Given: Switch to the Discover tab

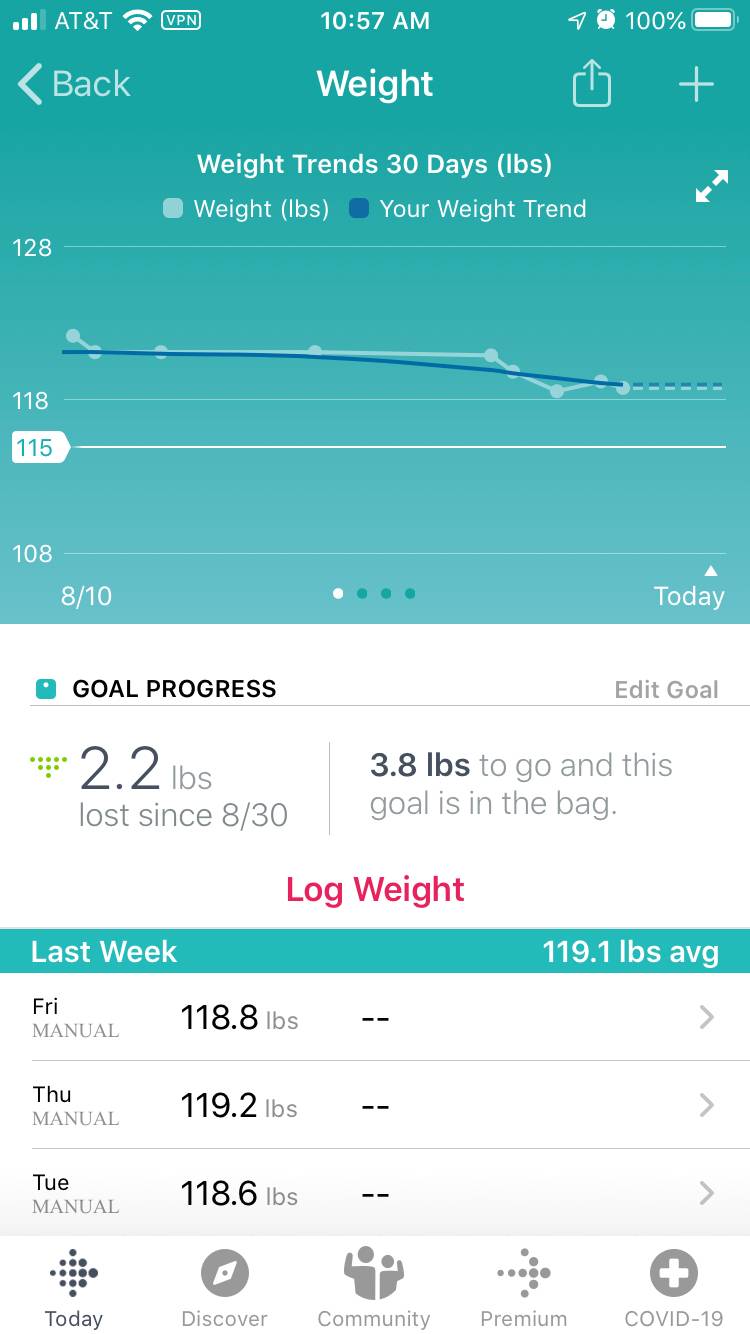Looking at the screenshot, I should click(x=224, y=1288).
